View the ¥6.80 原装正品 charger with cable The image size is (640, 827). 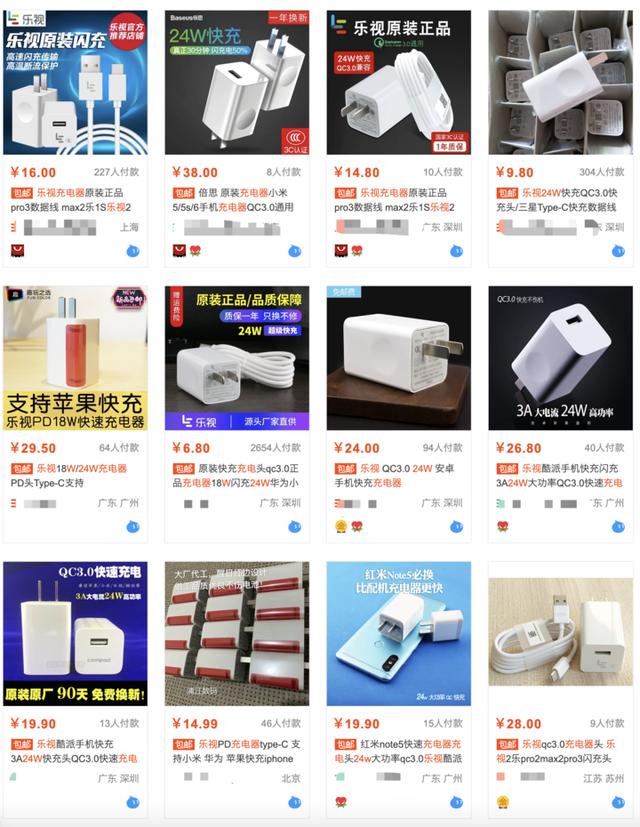point(237,358)
